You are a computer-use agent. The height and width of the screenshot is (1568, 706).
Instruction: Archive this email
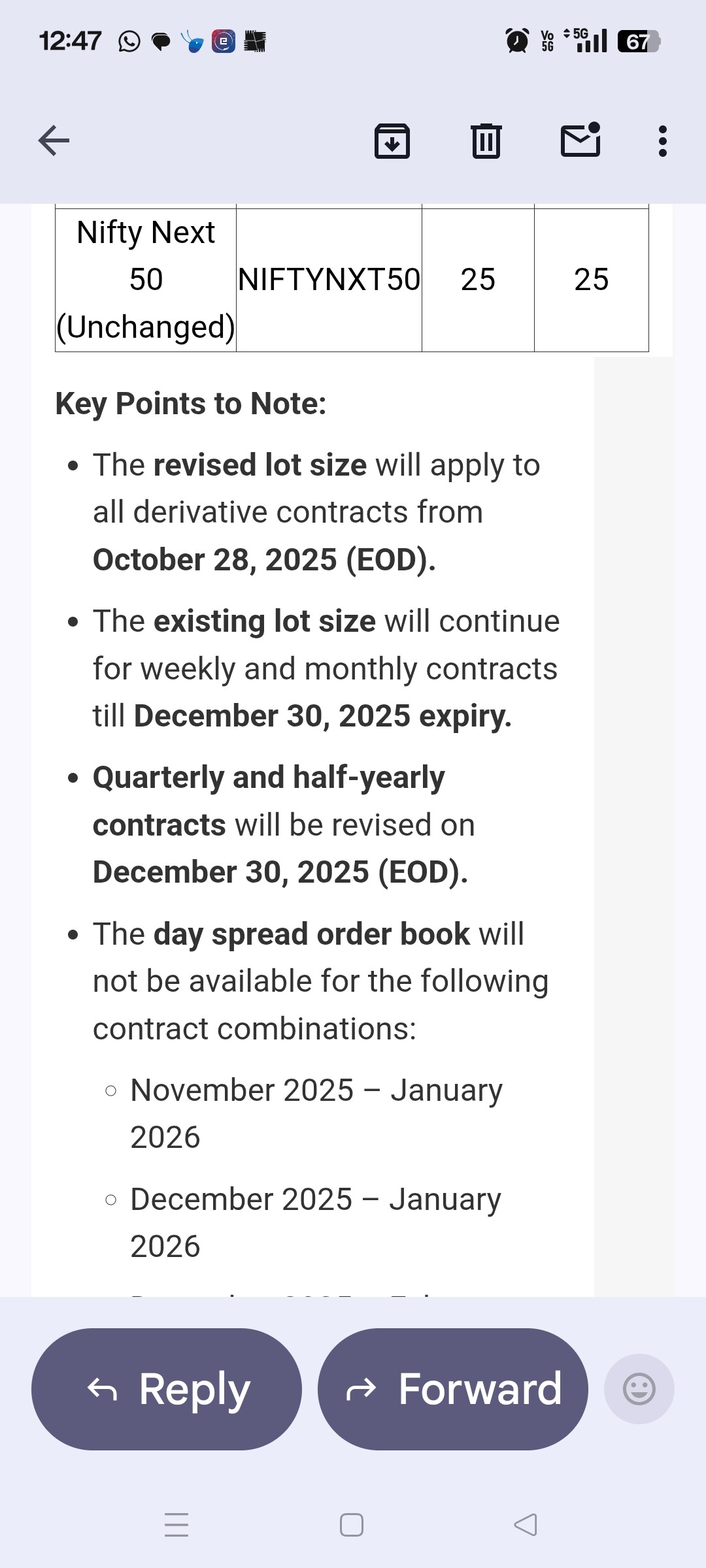point(392,140)
